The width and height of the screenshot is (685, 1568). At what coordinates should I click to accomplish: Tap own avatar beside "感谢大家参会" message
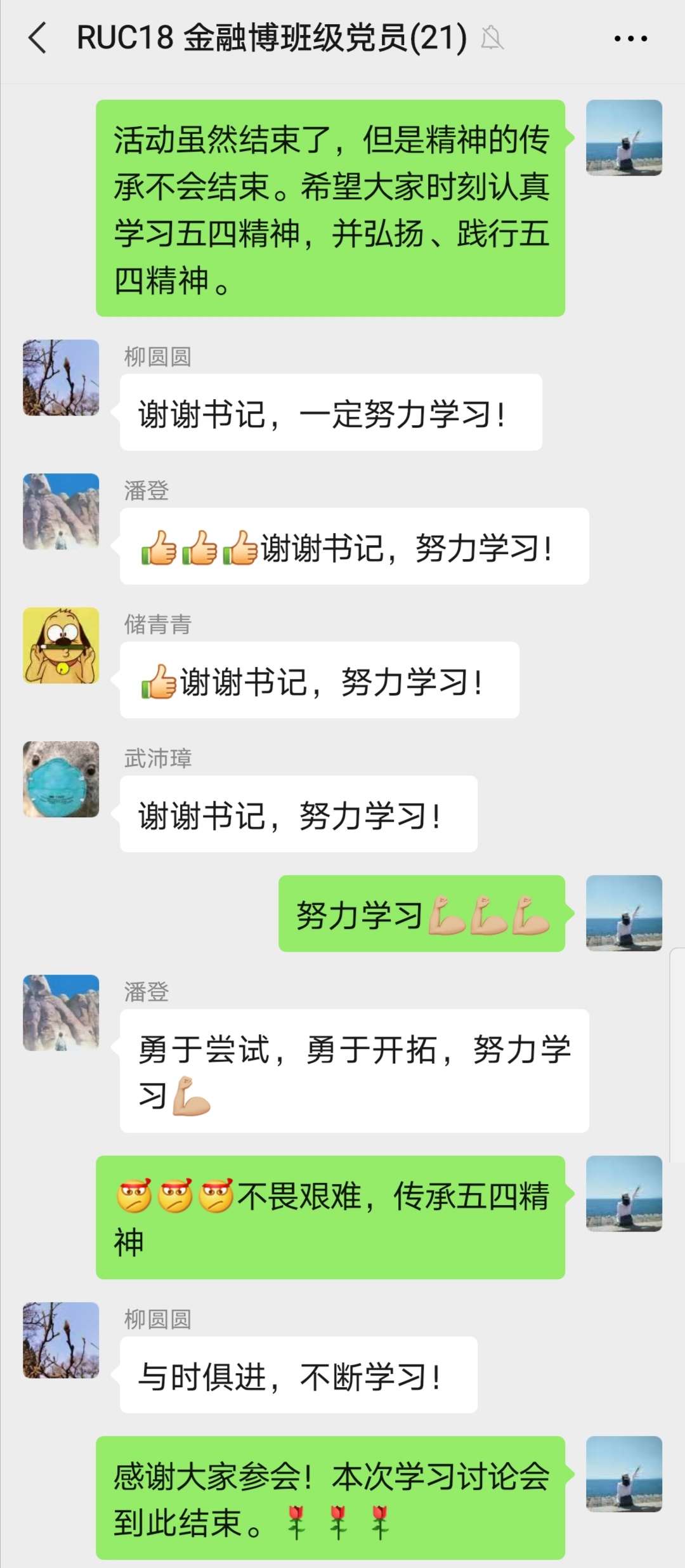(624, 1474)
